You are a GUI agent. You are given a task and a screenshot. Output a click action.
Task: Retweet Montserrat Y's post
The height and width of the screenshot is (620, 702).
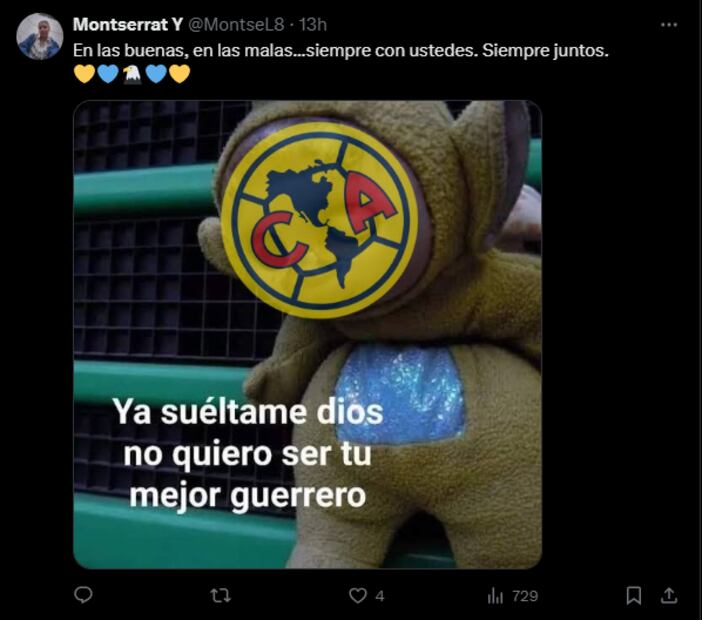(x=221, y=595)
